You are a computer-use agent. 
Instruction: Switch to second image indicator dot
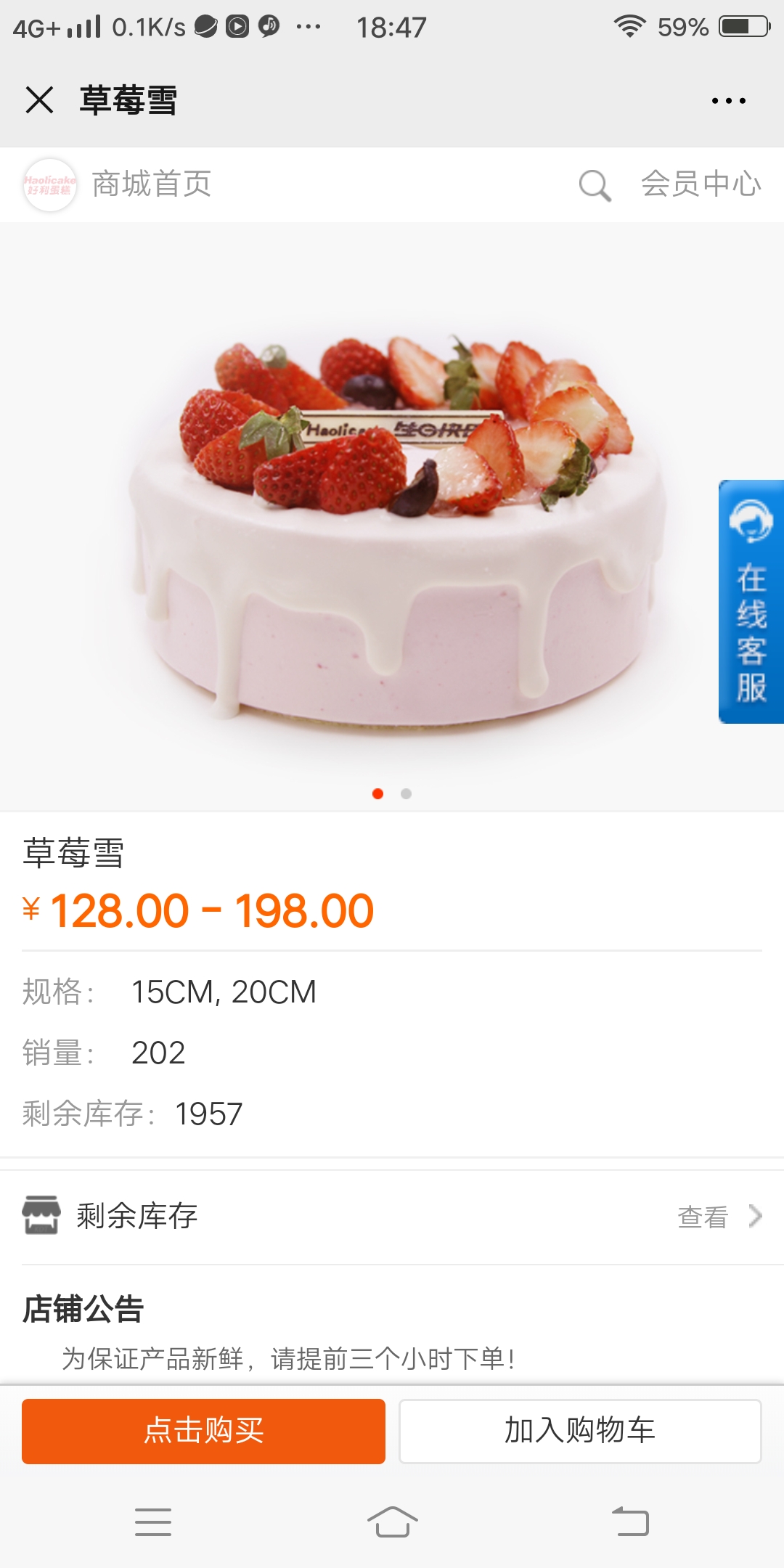pyautogui.click(x=406, y=793)
